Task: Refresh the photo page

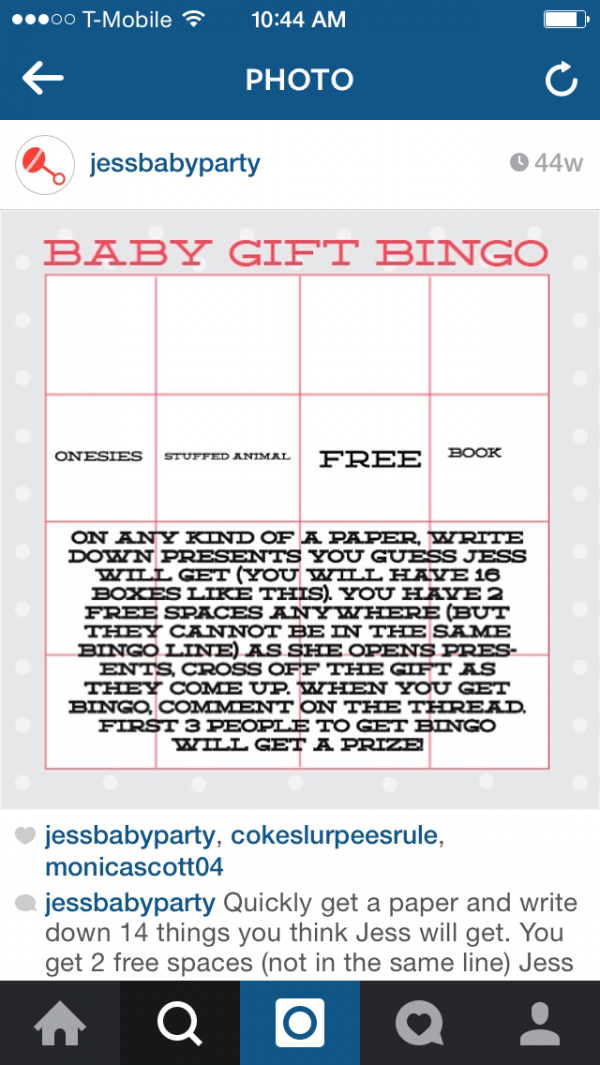Action: pos(561,79)
